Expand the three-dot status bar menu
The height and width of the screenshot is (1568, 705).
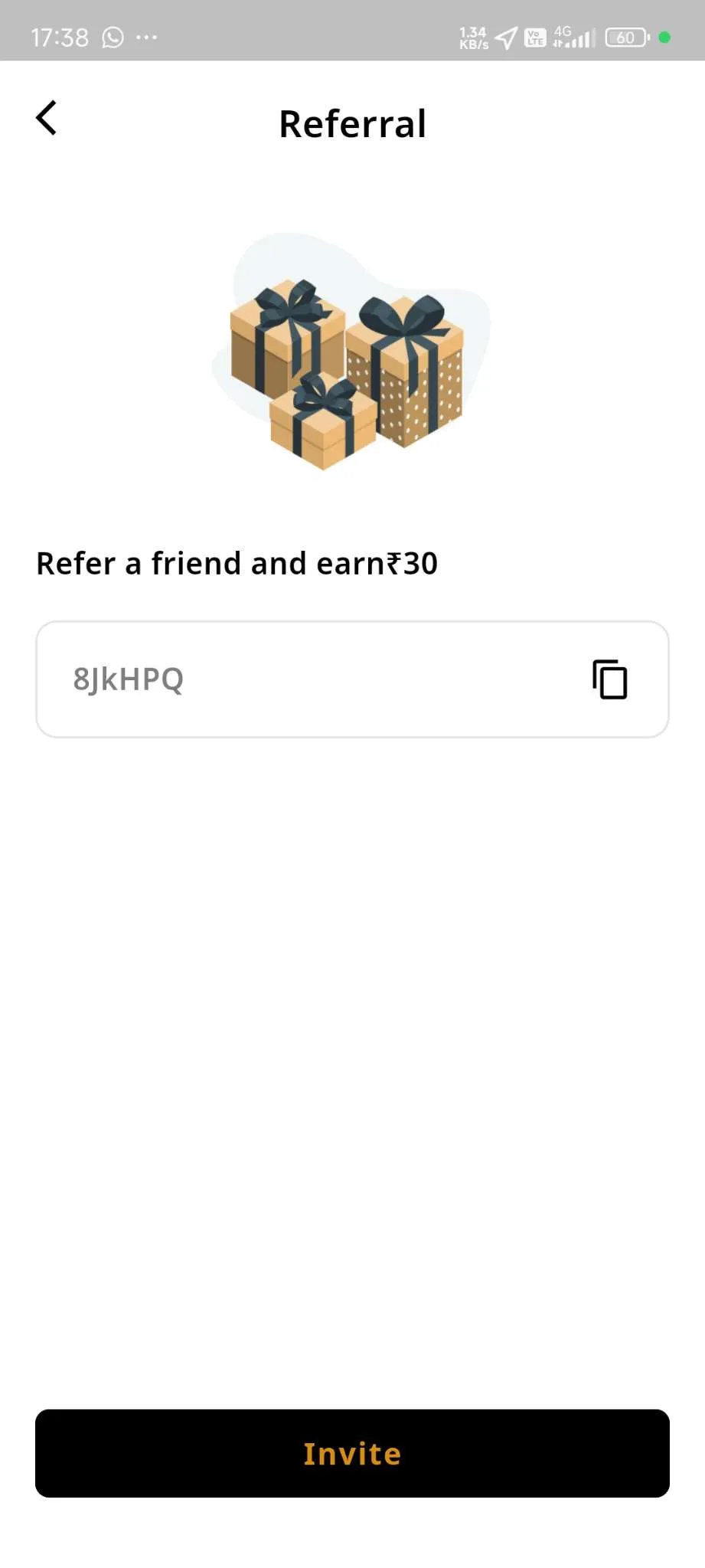tap(145, 37)
